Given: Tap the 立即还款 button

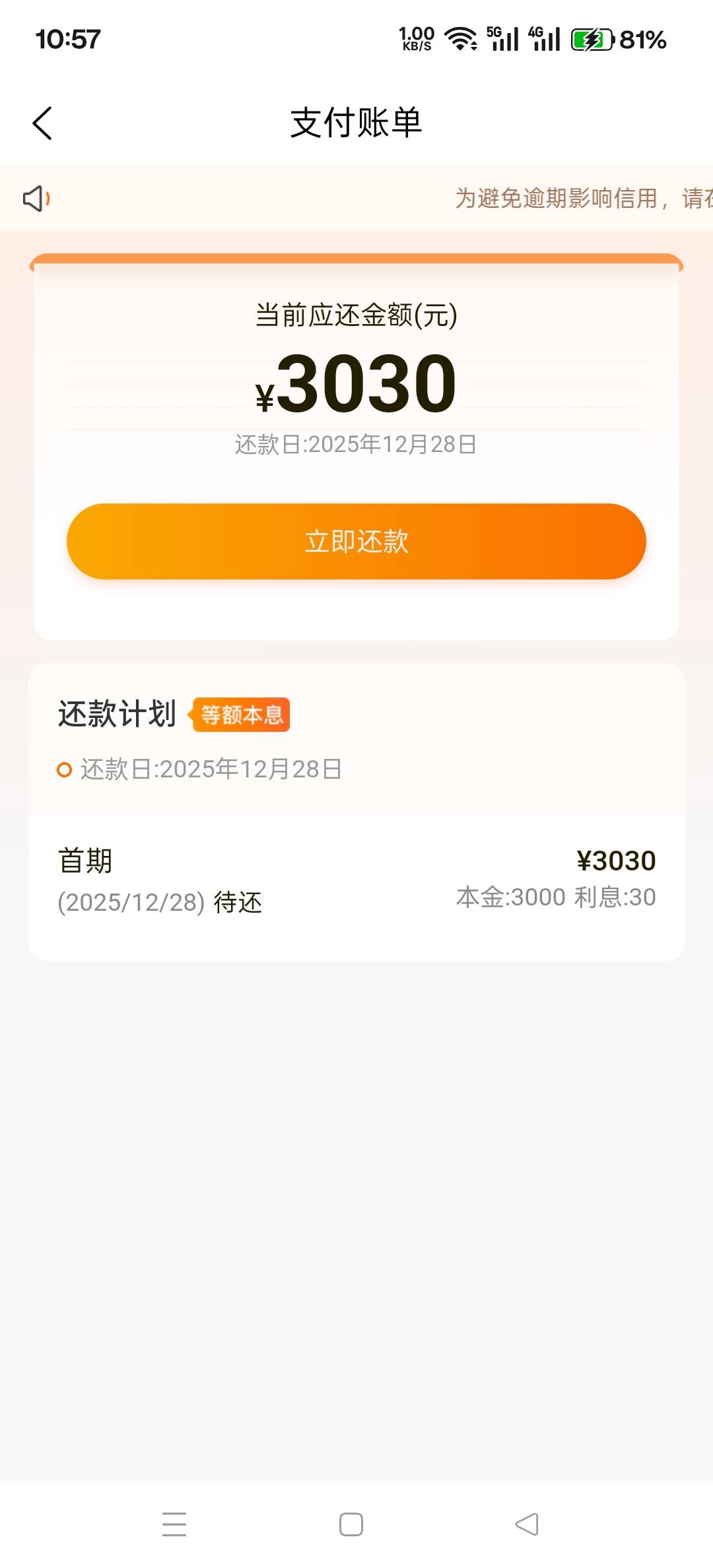Looking at the screenshot, I should [x=356, y=541].
